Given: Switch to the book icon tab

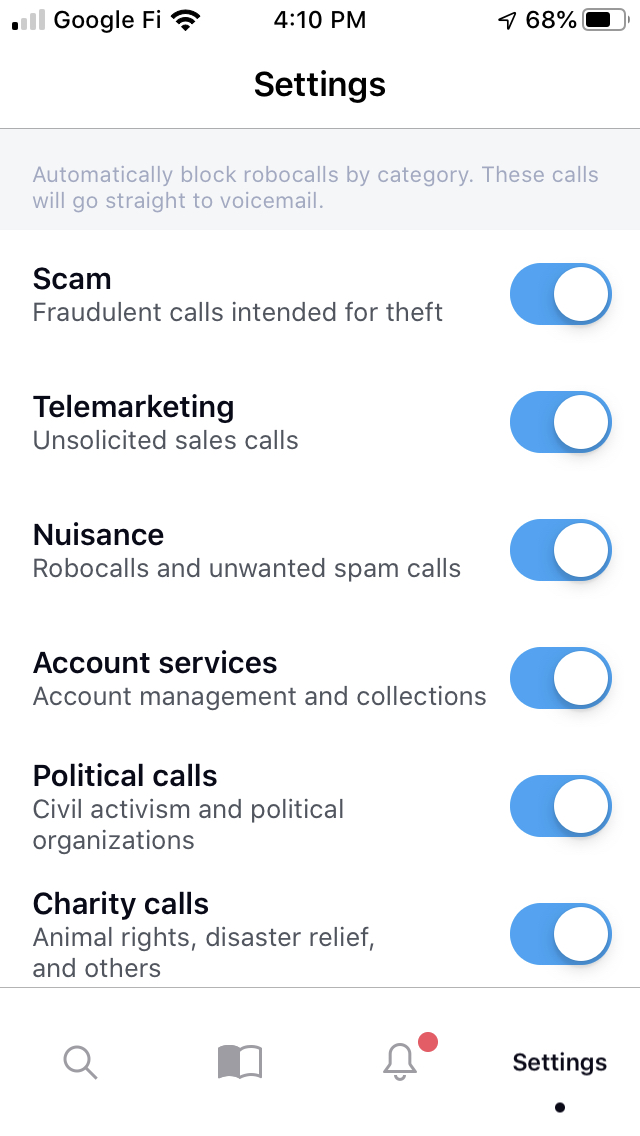Looking at the screenshot, I should tap(240, 1062).
